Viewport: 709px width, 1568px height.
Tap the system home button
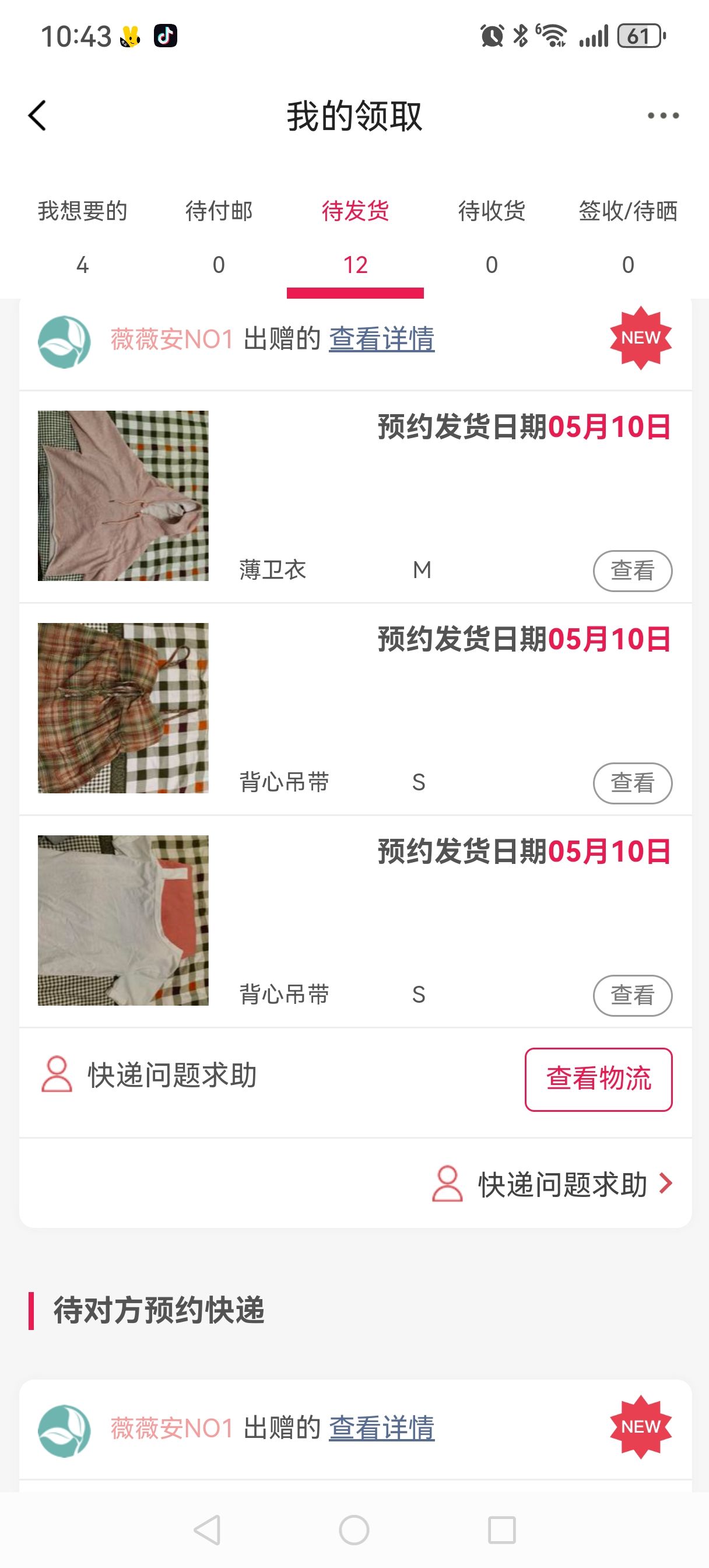point(354,1529)
